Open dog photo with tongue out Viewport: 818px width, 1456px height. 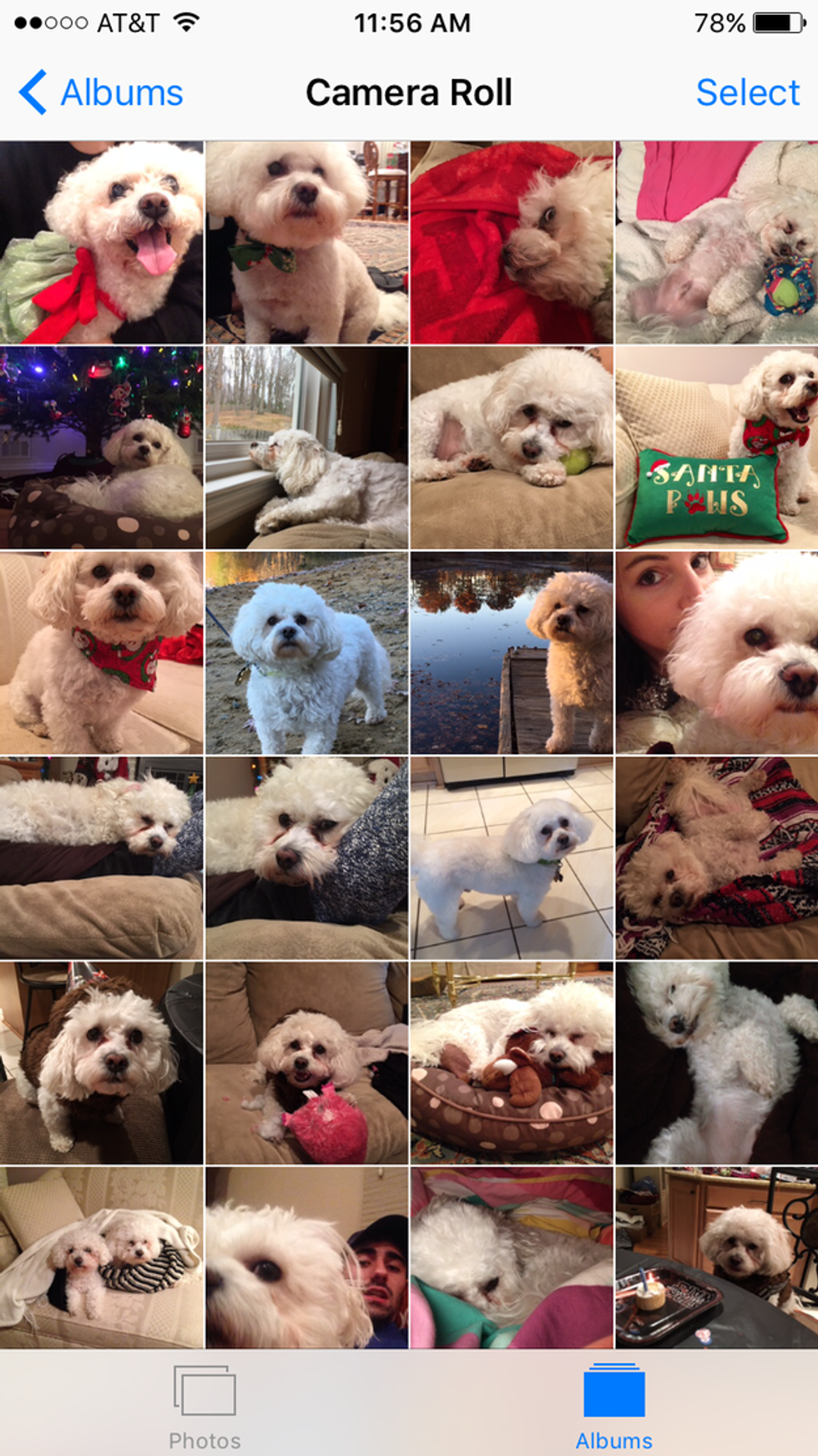coord(102,242)
